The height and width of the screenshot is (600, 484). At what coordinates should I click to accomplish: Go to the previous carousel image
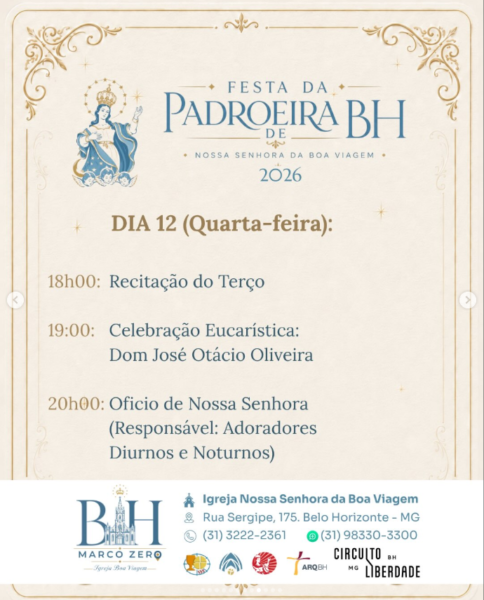[x=15, y=300]
